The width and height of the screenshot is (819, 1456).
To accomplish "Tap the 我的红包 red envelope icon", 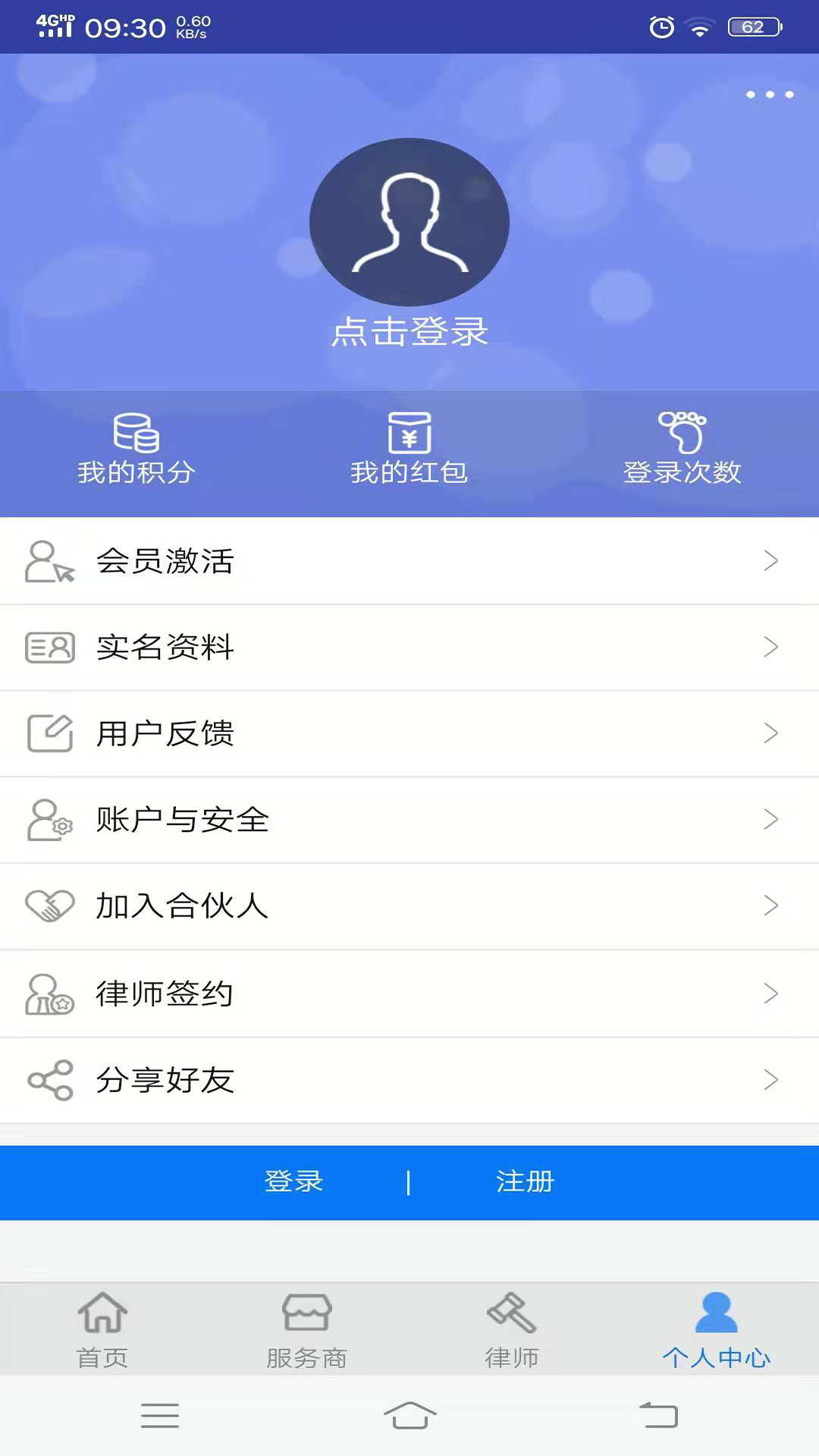I will click(x=409, y=434).
